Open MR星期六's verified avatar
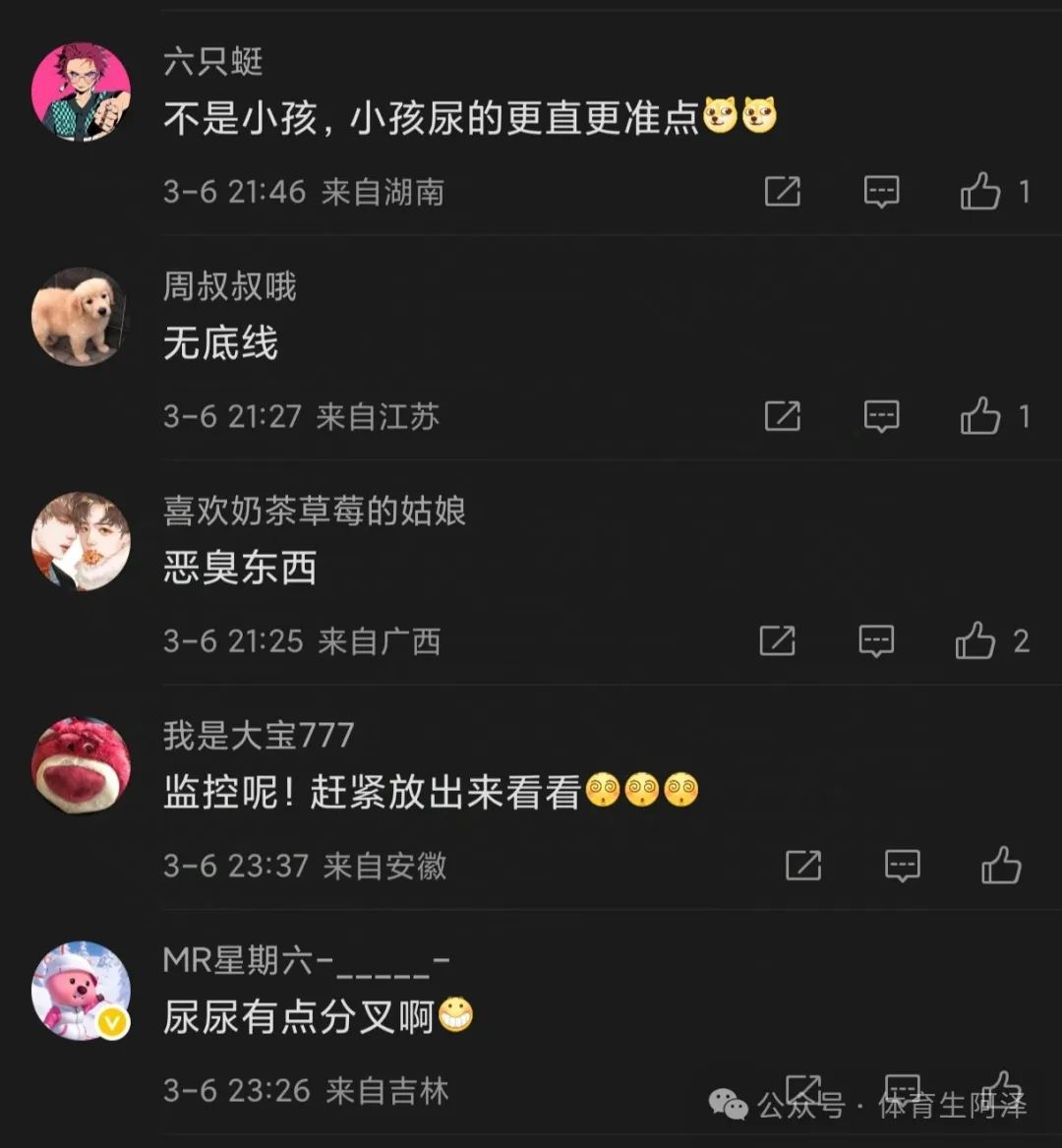This screenshot has height=1148, width=1062. tap(81, 990)
